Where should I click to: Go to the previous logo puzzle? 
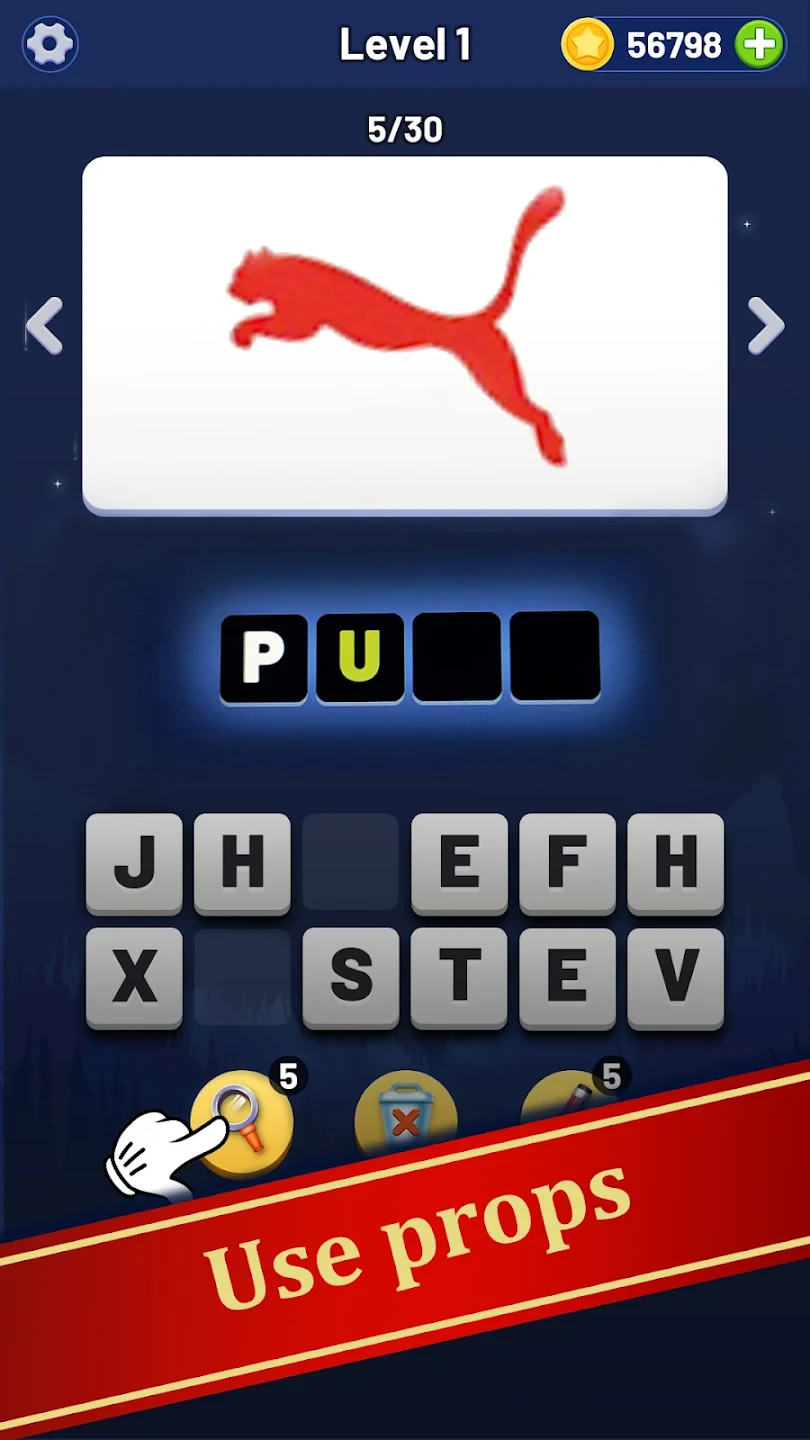44,325
